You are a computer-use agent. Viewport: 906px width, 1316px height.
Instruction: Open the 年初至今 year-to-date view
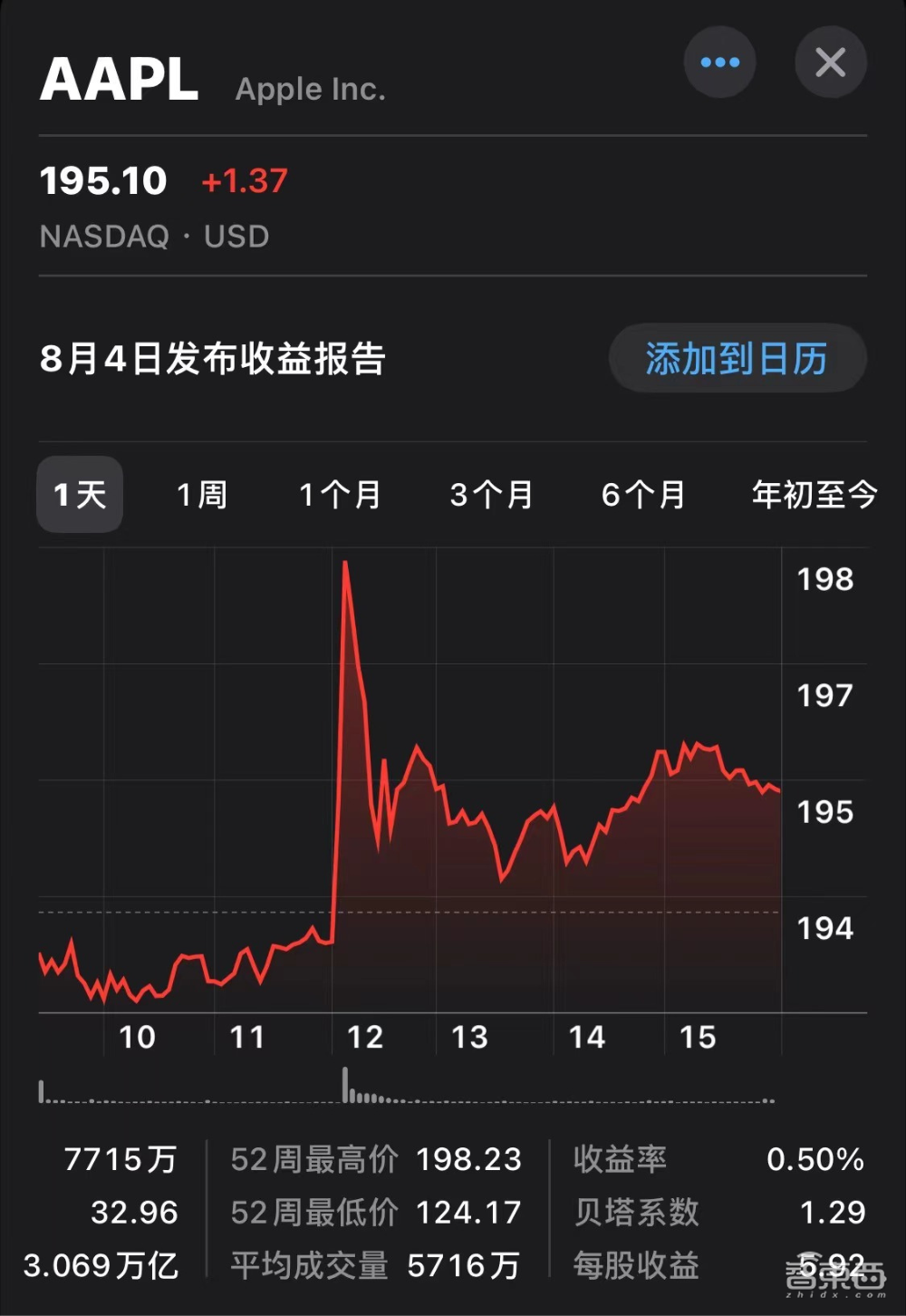pyautogui.click(x=813, y=495)
